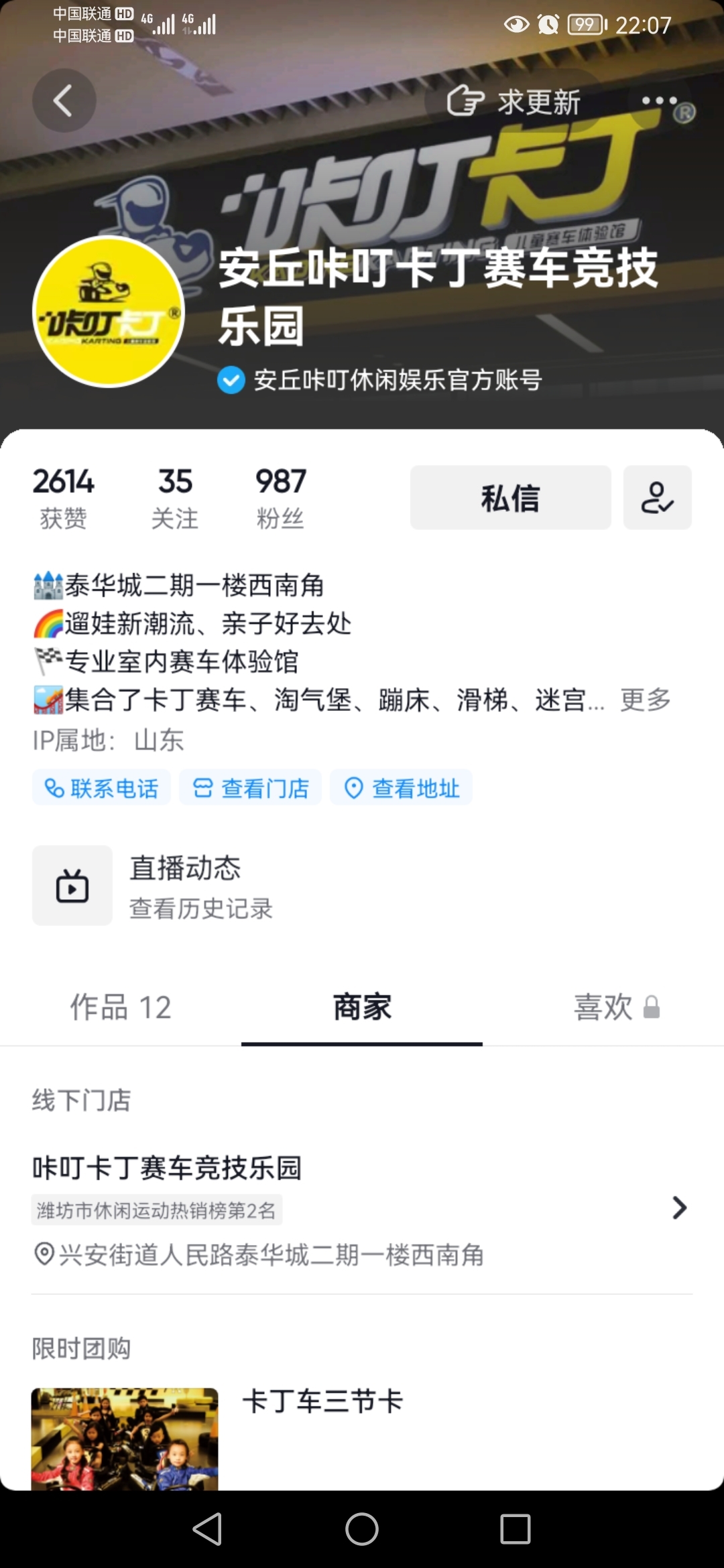Switch to the locked 喜欢 tab
Viewport: 724px width, 1568px height.
coord(603,1007)
